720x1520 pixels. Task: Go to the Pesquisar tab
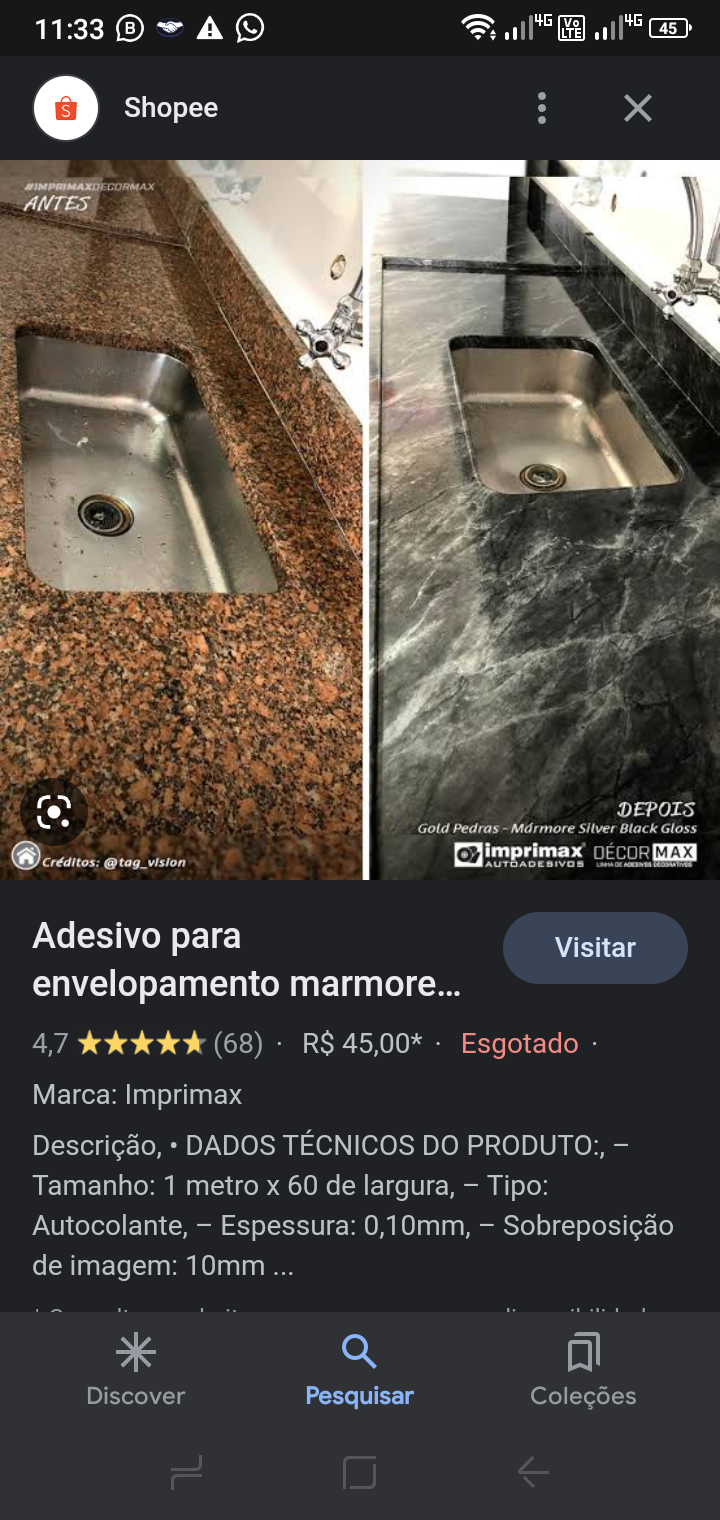click(x=359, y=1370)
